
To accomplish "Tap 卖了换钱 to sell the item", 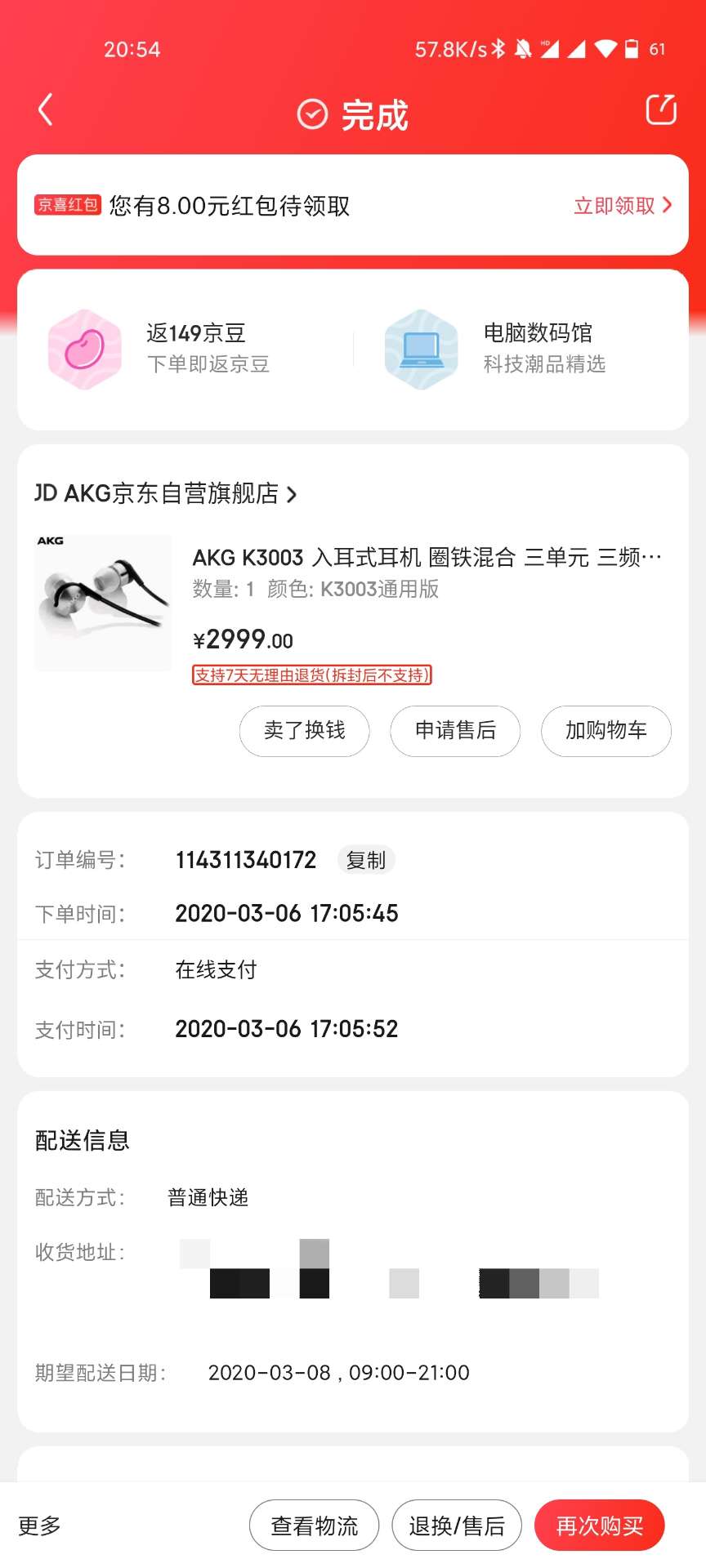I will (x=304, y=731).
